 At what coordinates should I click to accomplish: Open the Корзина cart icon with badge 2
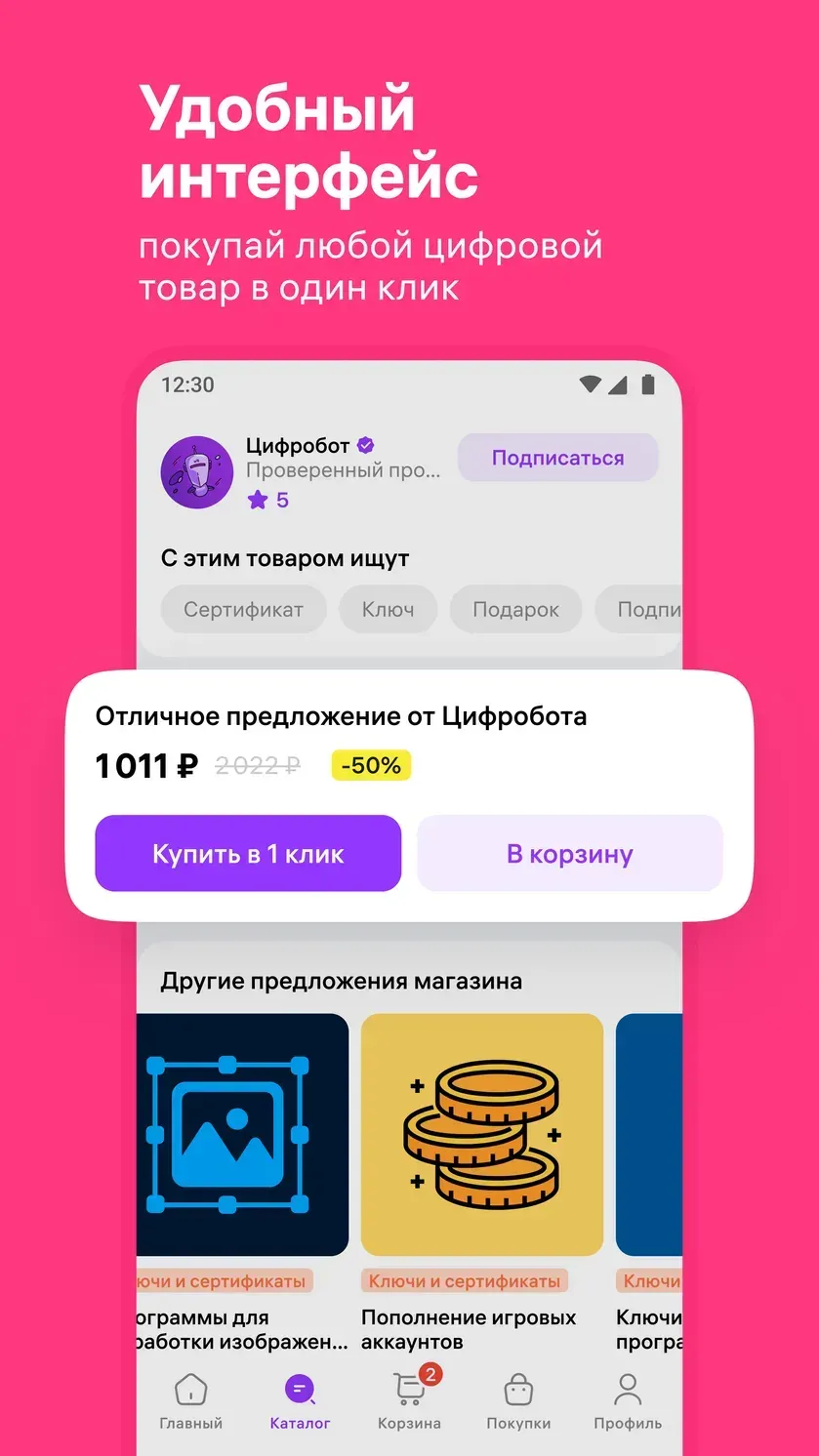[409, 1389]
